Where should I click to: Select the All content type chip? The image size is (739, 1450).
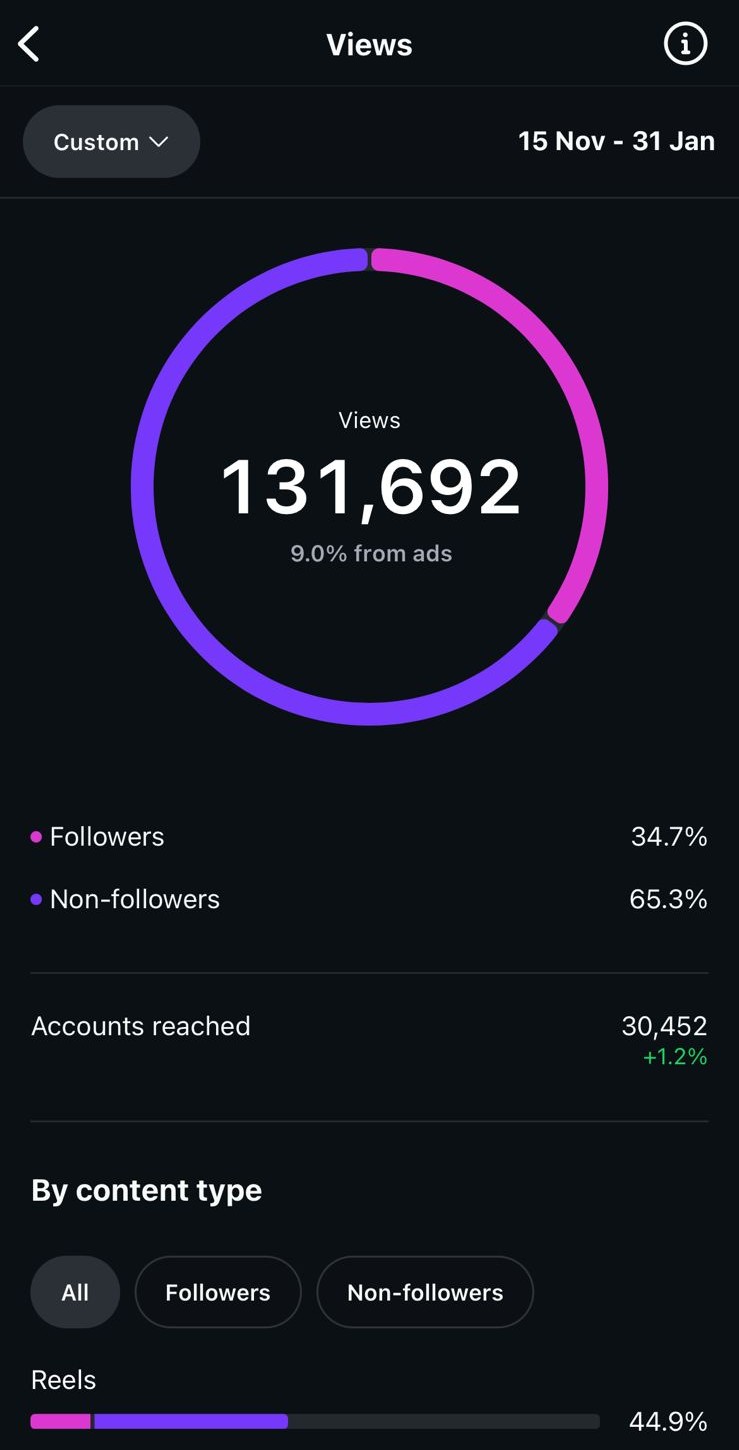(x=75, y=1292)
